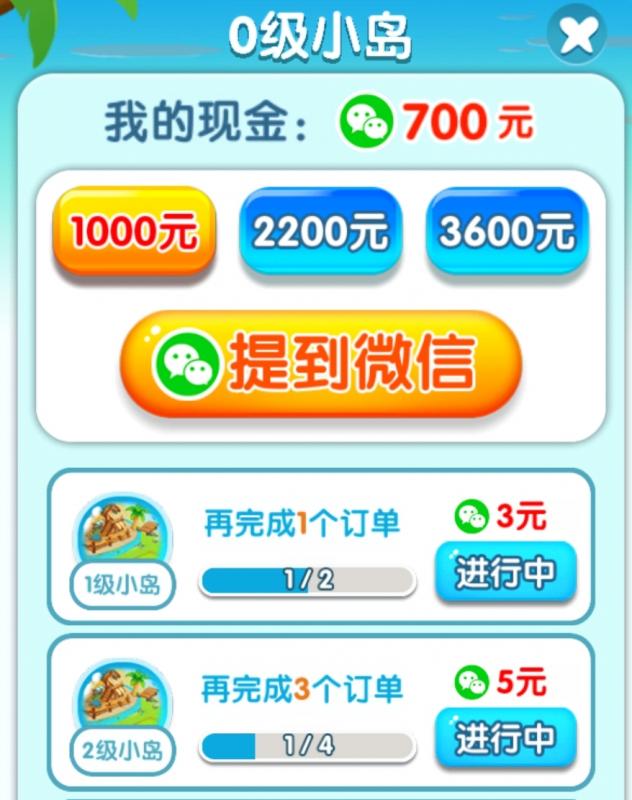Tap 进行中 button for 2级小岛 task

505,739
